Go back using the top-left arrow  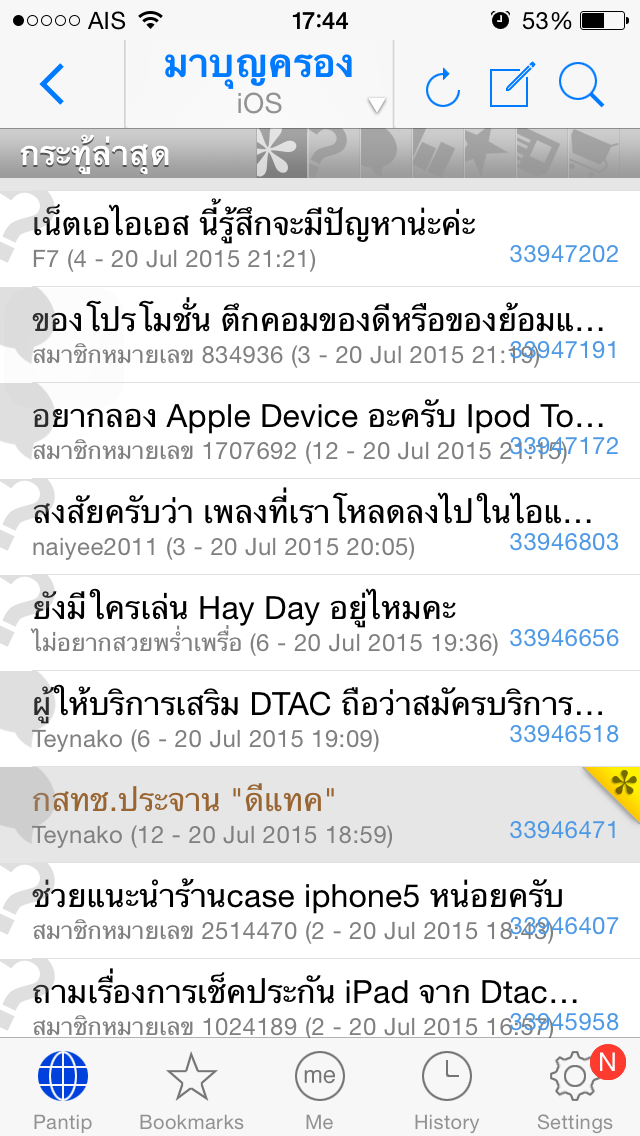click(x=52, y=84)
